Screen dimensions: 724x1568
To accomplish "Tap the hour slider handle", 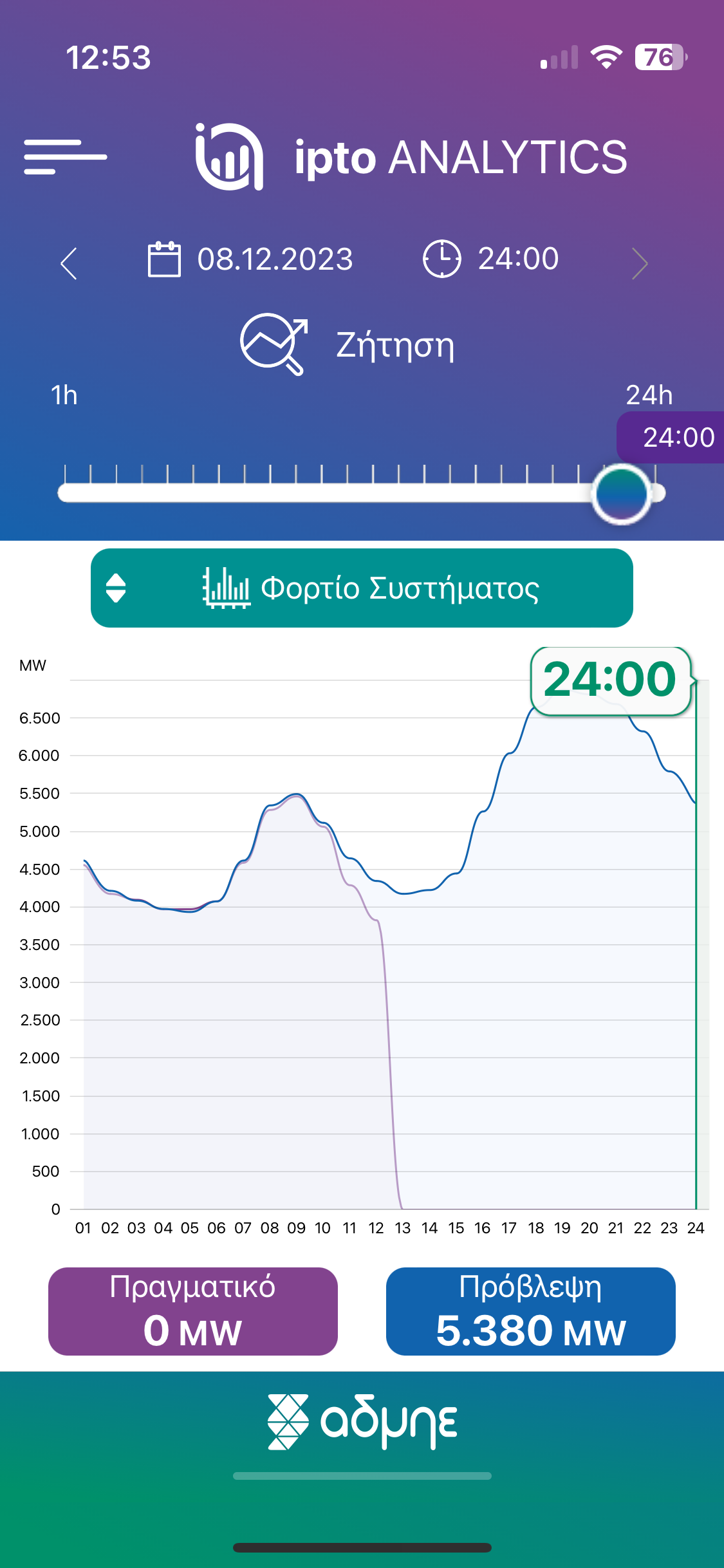I will [x=622, y=494].
